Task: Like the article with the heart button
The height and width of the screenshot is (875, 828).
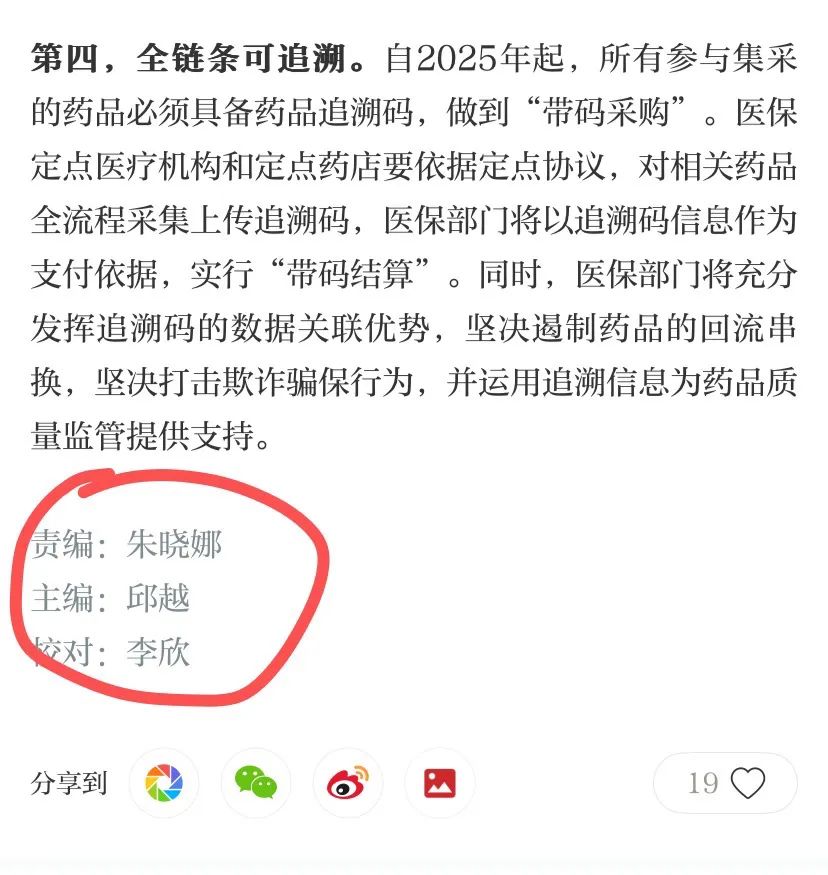Action: 747,782
